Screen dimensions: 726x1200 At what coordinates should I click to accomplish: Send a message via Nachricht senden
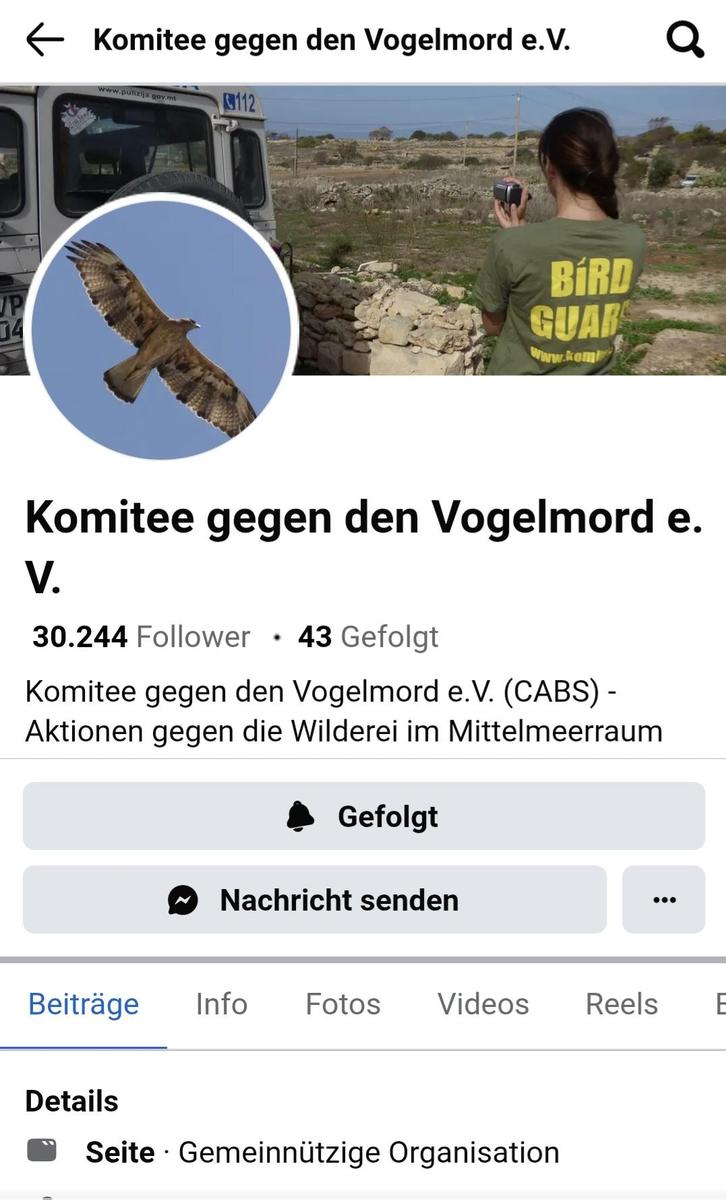(x=314, y=899)
